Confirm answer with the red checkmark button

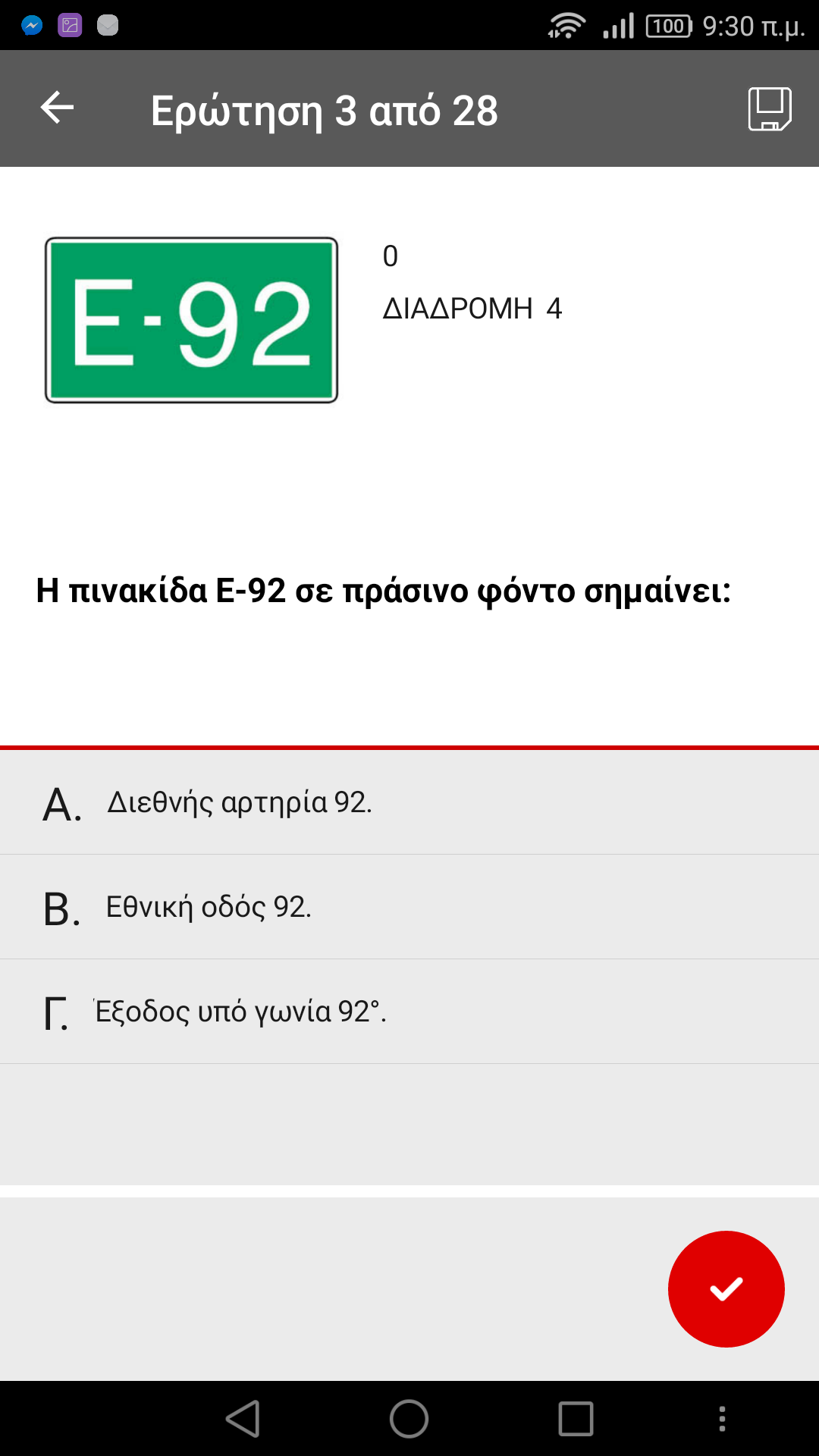726,1289
